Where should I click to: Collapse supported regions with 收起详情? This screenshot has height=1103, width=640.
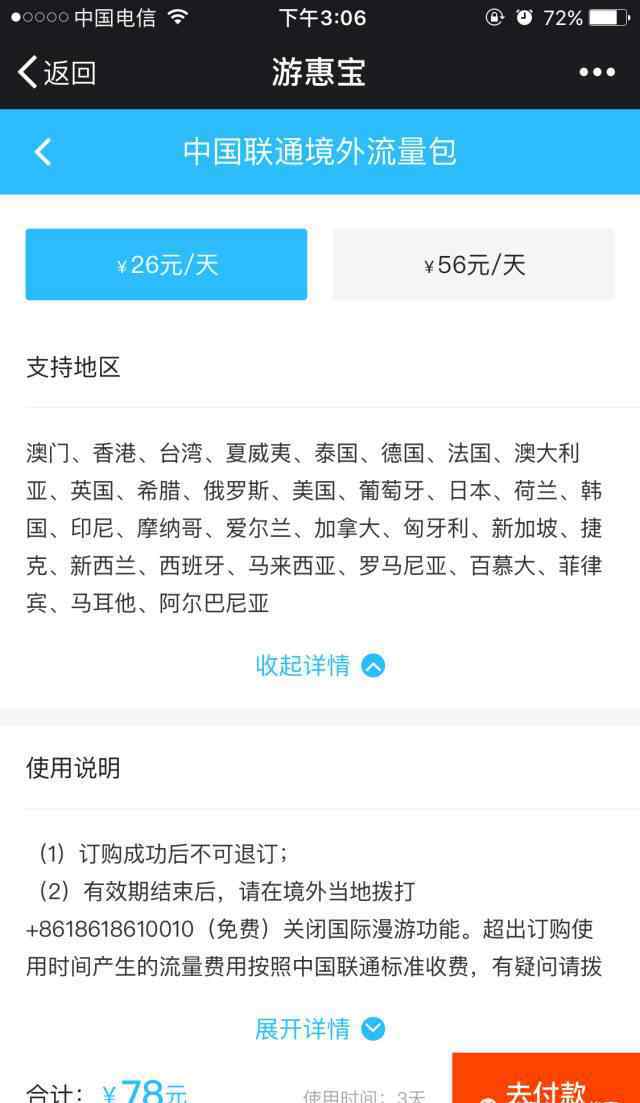pos(320,665)
